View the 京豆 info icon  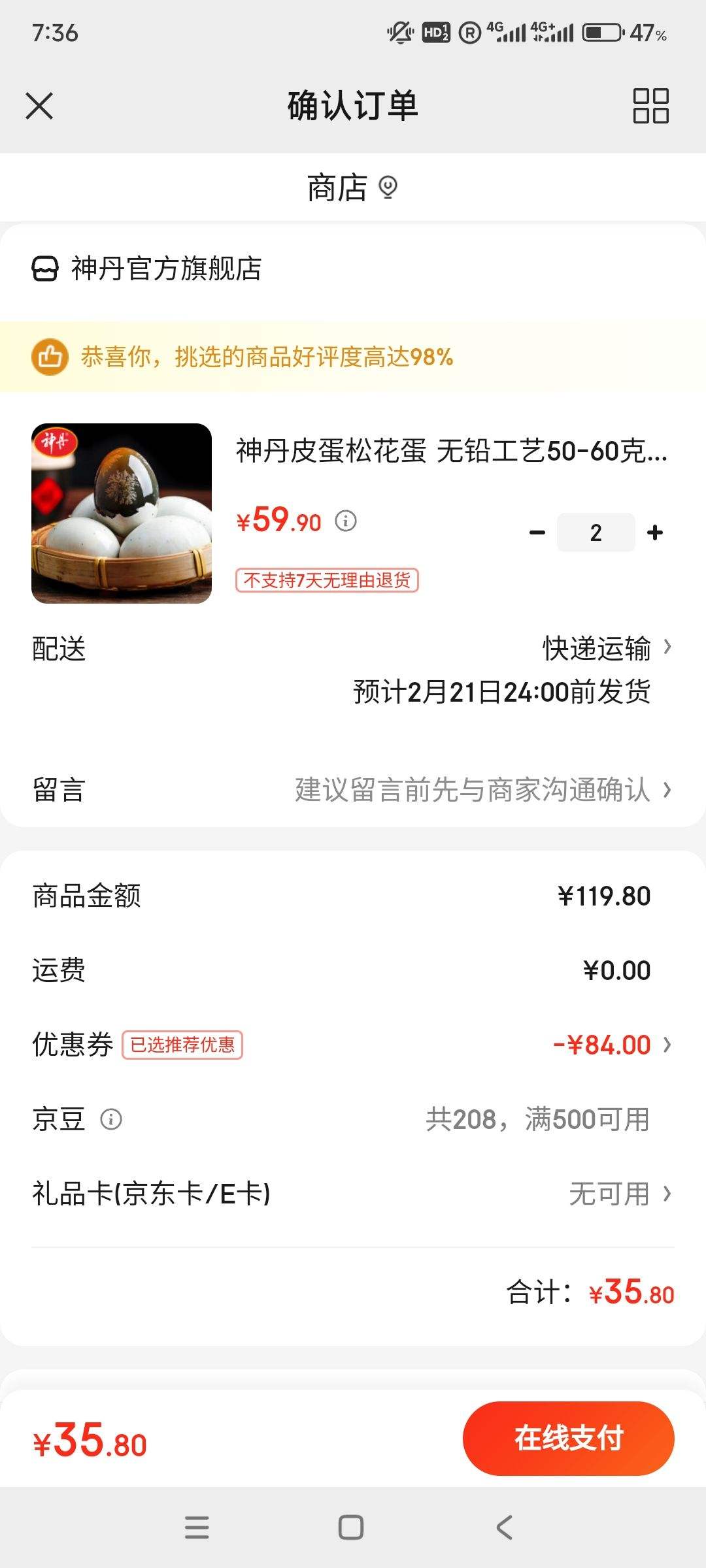click(x=112, y=1119)
